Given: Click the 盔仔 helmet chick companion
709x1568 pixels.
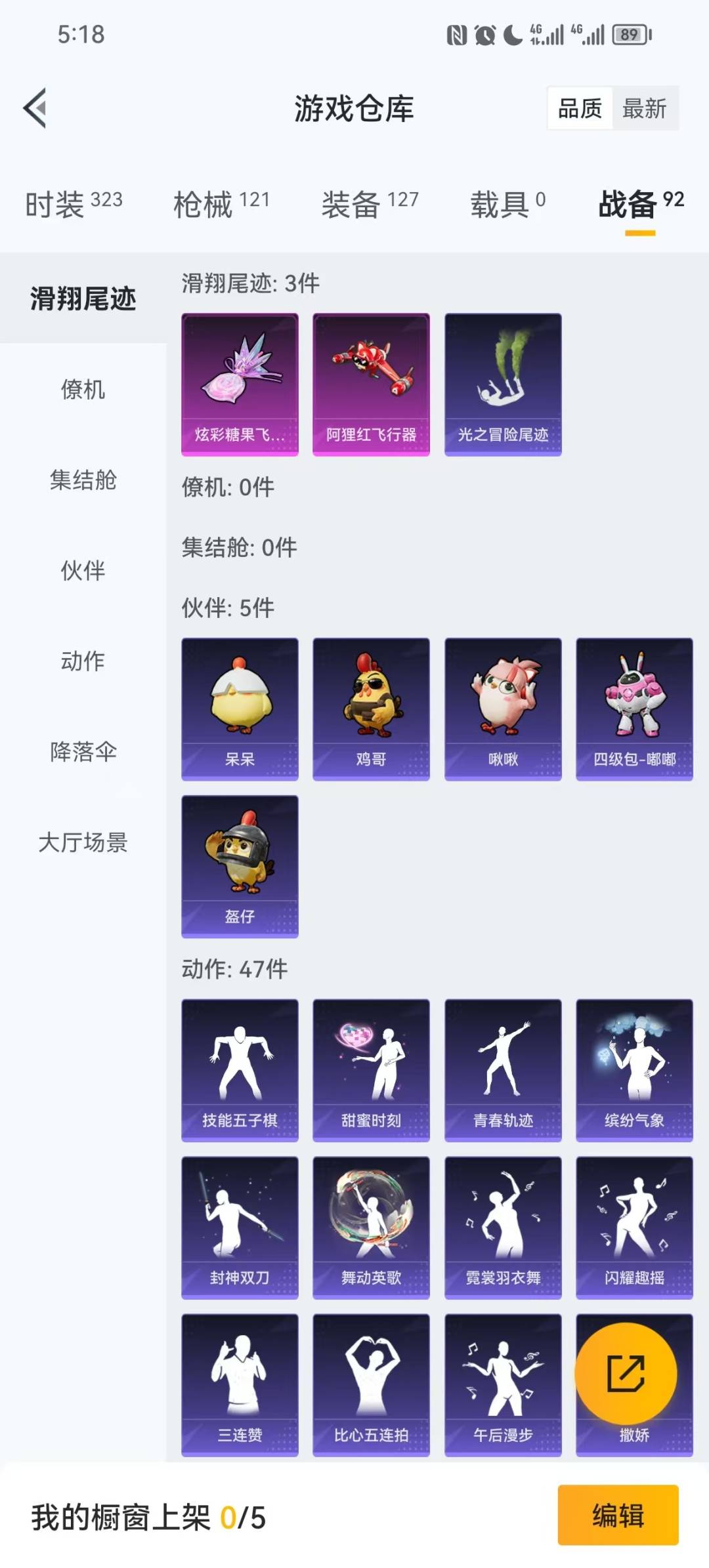Looking at the screenshot, I should click(x=240, y=866).
